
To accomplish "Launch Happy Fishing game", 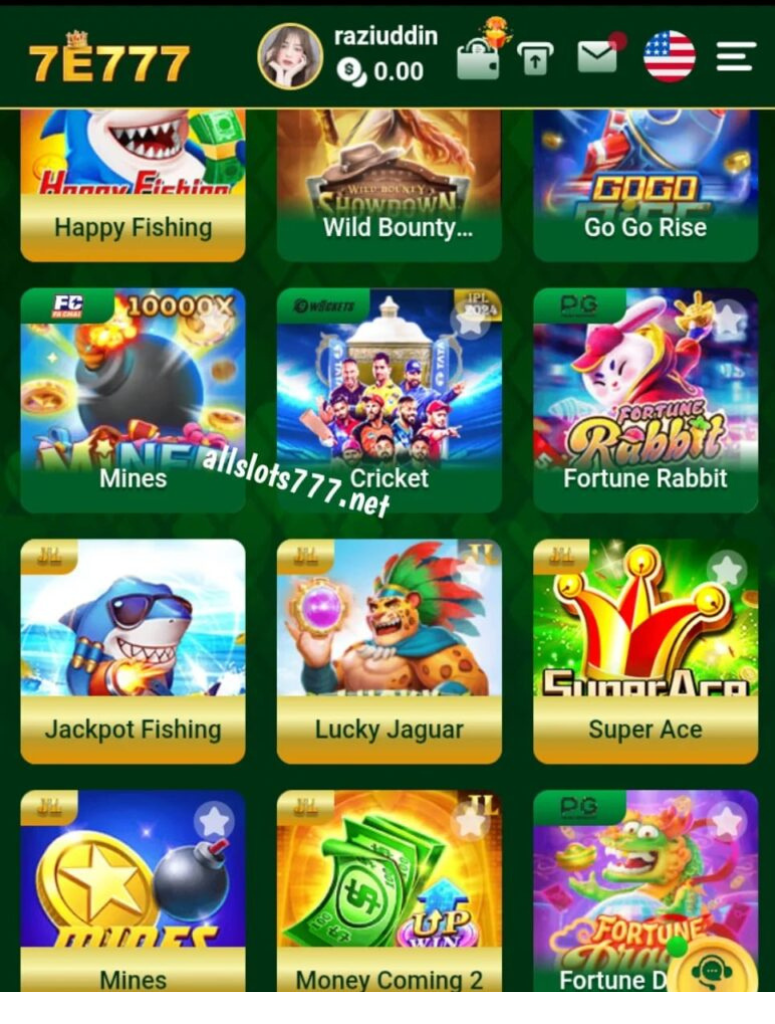I will tap(133, 185).
